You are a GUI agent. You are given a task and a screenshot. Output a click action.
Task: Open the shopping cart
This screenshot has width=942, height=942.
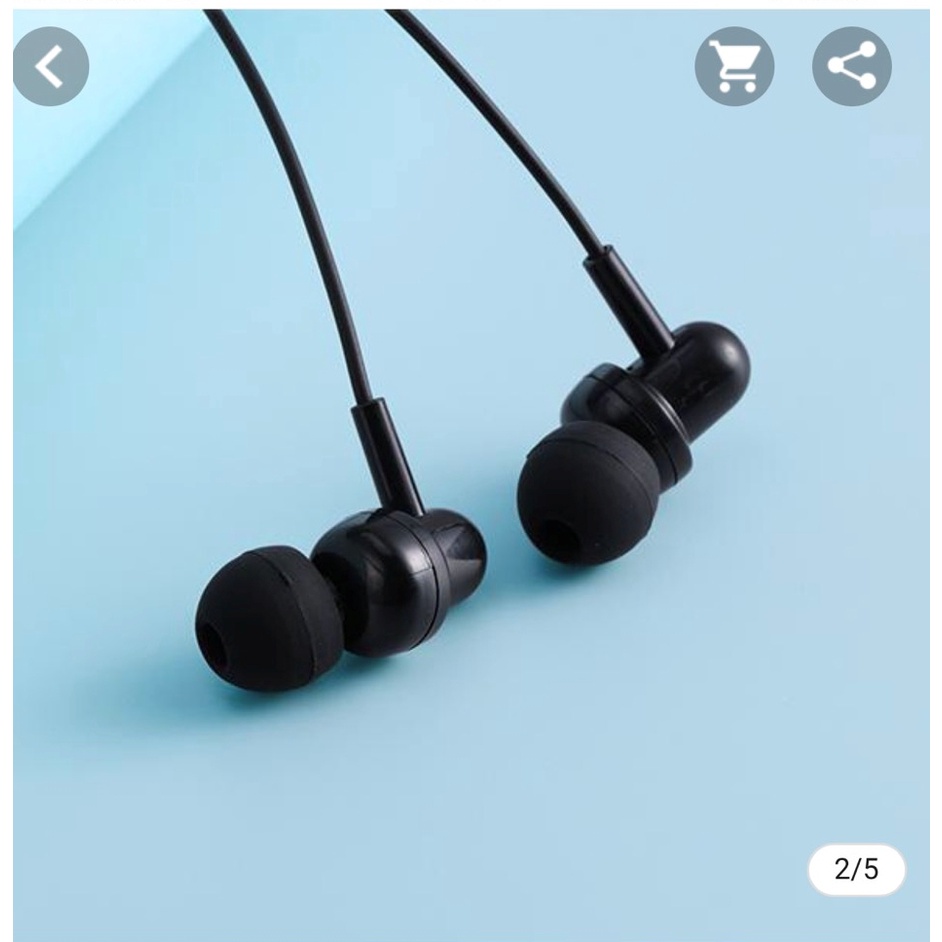[x=734, y=67]
